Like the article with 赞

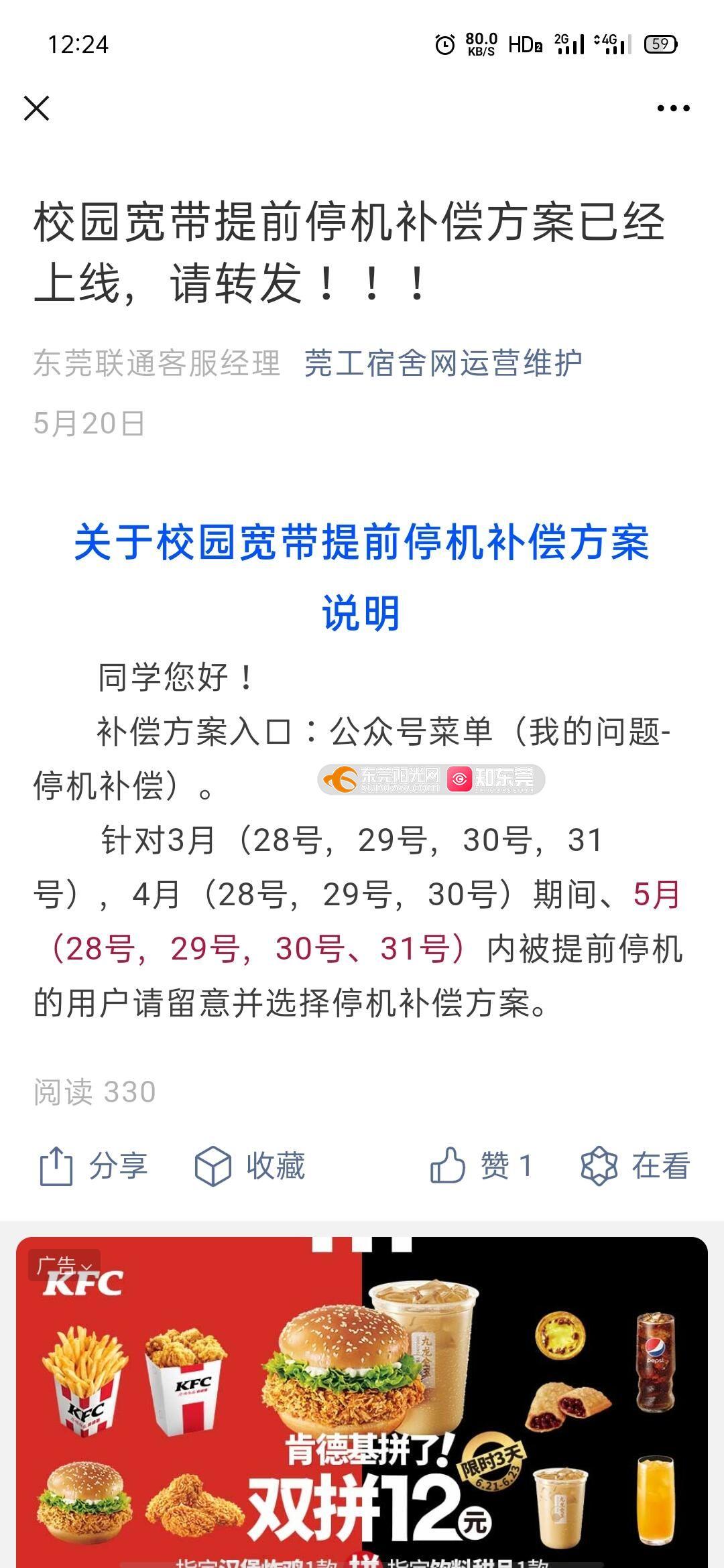click(x=480, y=1166)
